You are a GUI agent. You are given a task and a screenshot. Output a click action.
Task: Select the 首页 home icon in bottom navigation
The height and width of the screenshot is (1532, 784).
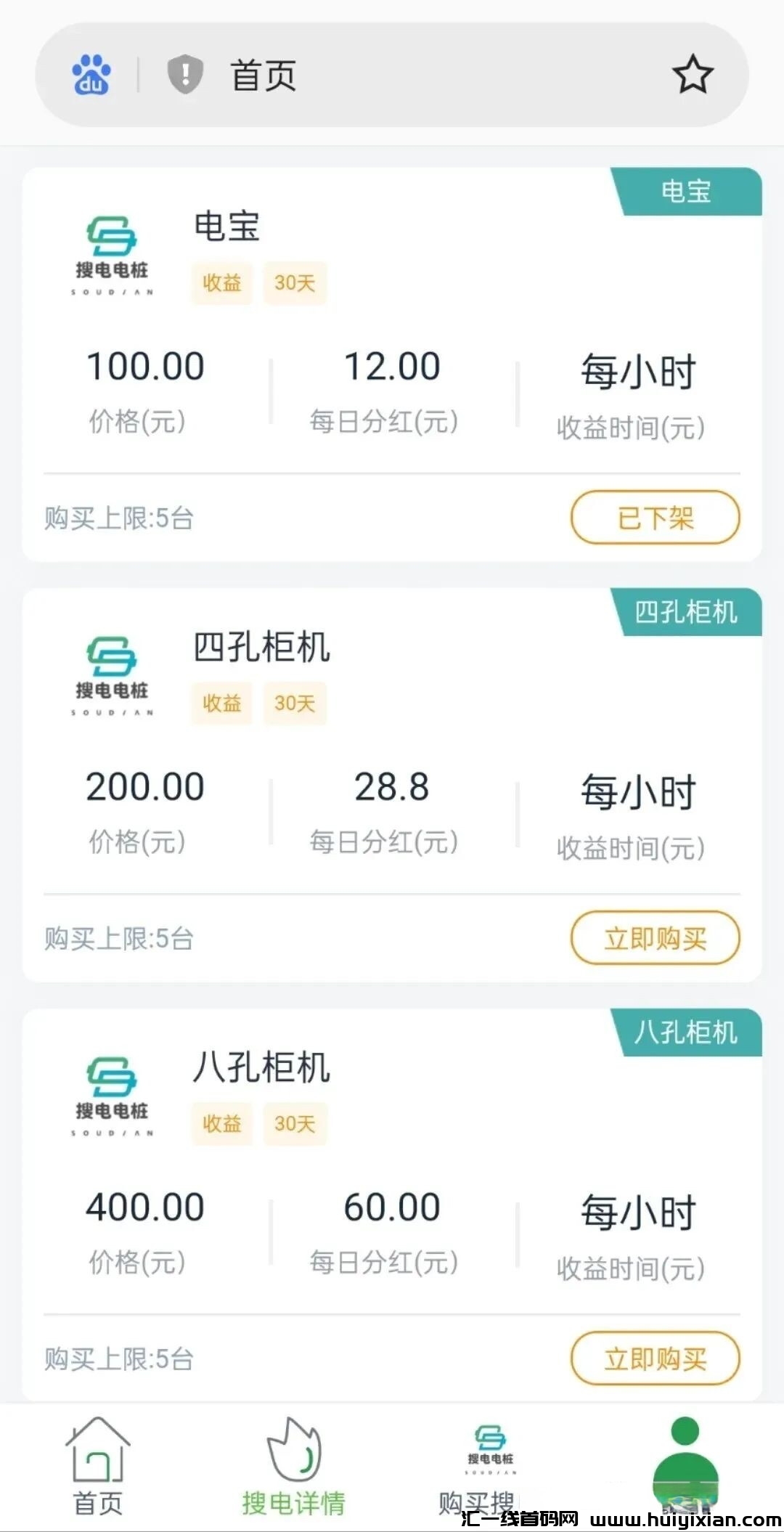click(x=99, y=1456)
